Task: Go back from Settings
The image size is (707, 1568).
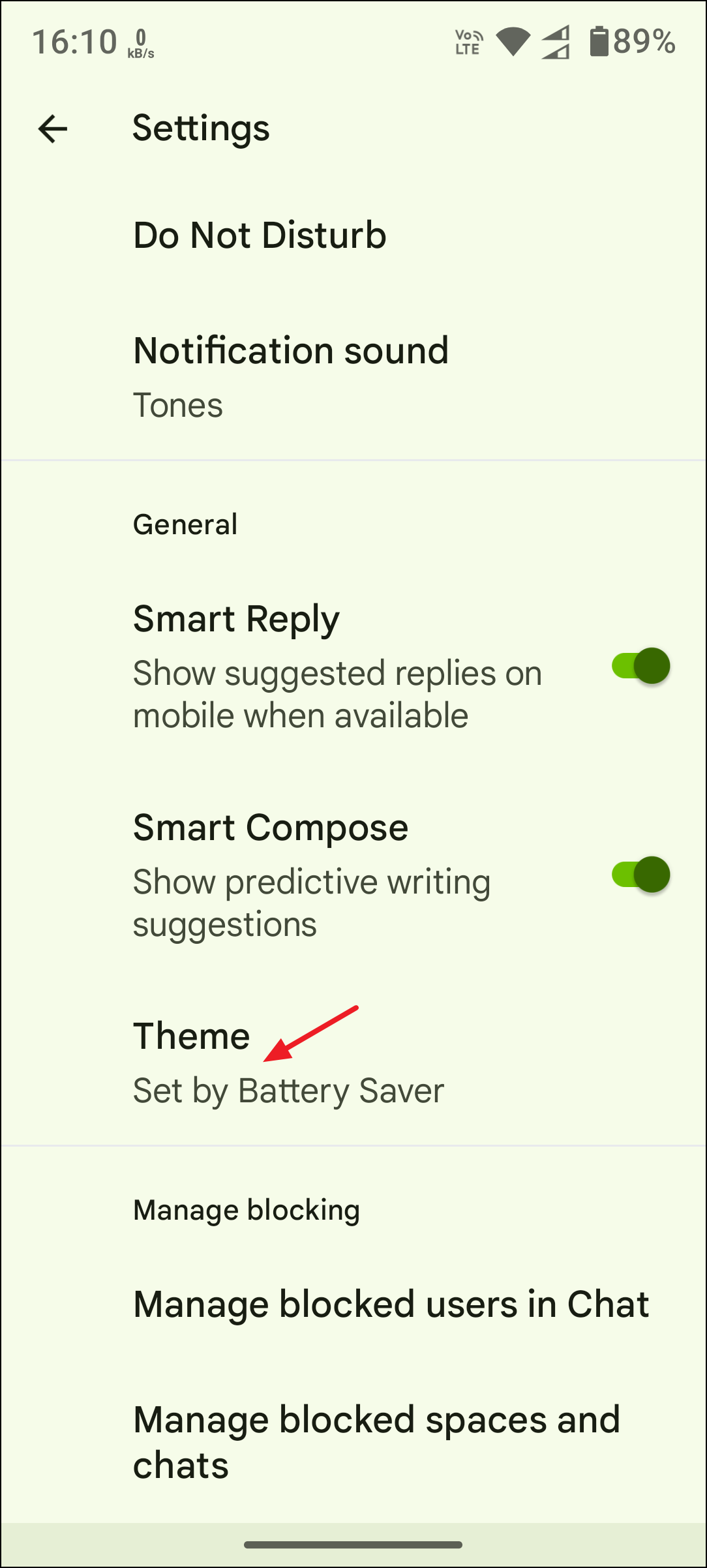Action: (53, 128)
